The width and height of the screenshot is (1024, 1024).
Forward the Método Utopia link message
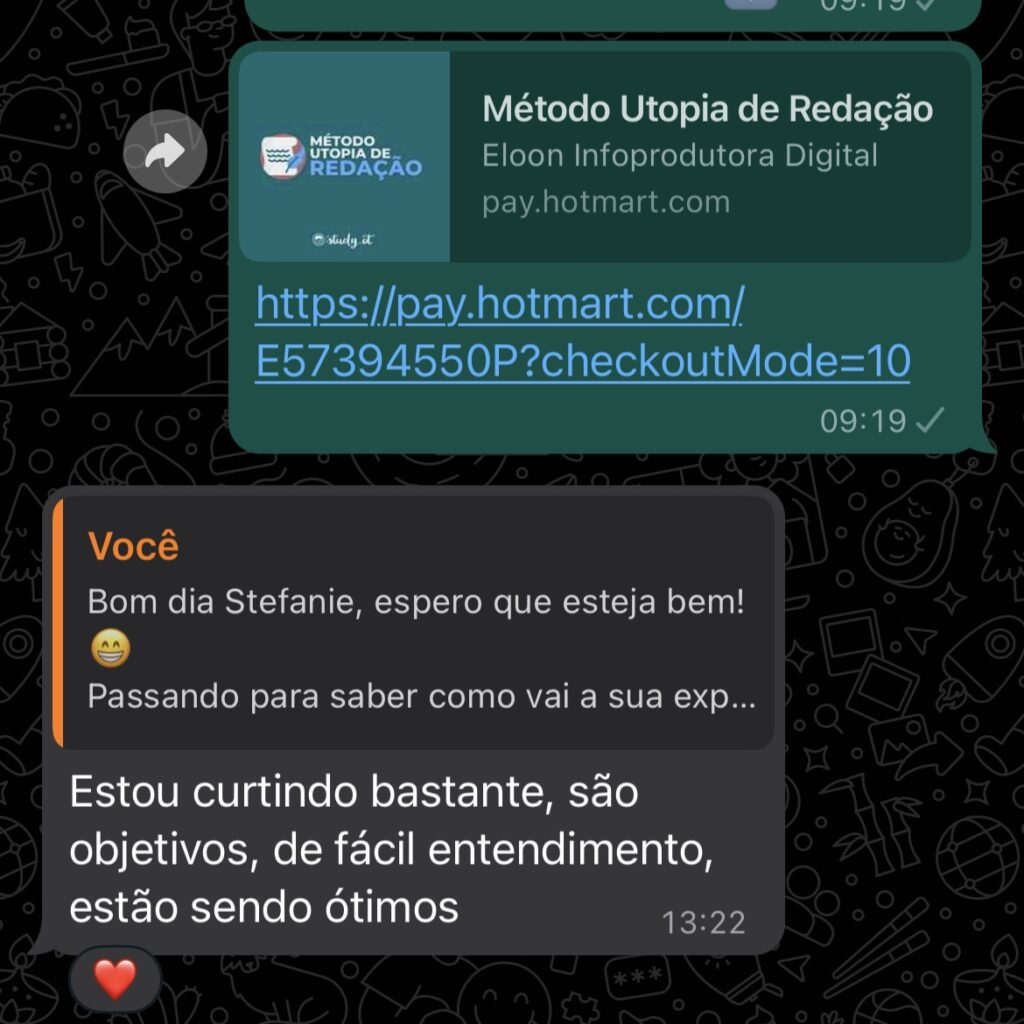[x=165, y=152]
